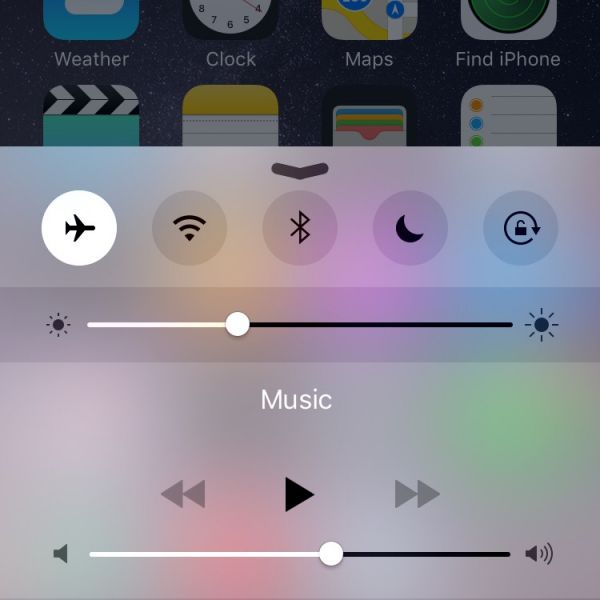Enable Wi-Fi in Control Center
The image size is (600, 600).
click(x=189, y=228)
